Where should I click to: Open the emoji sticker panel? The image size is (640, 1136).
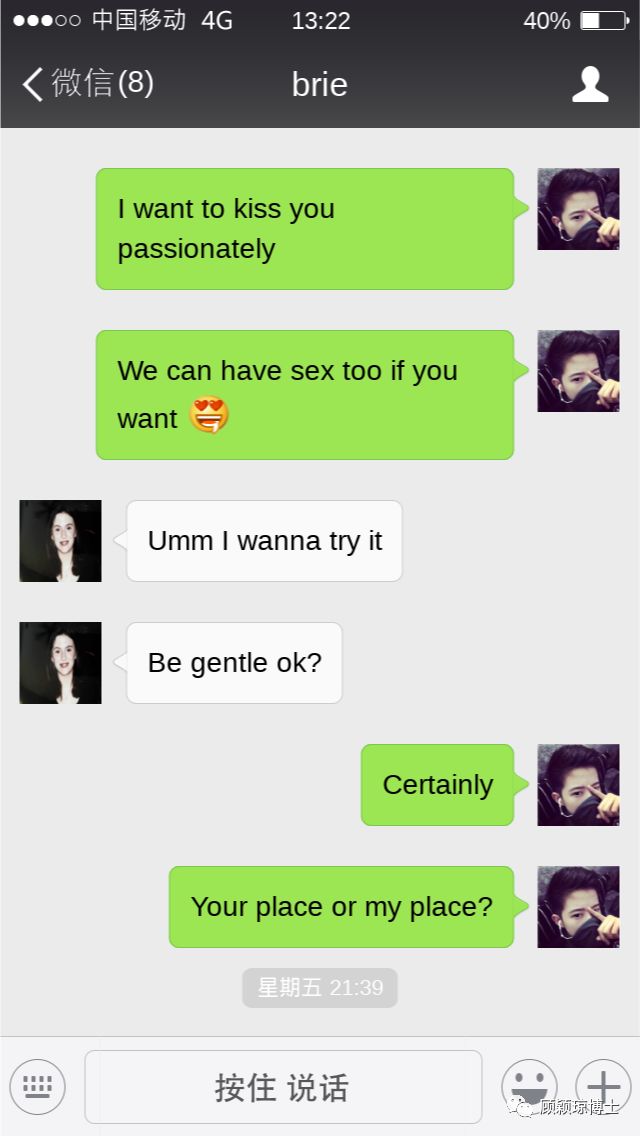click(529, 1086)
